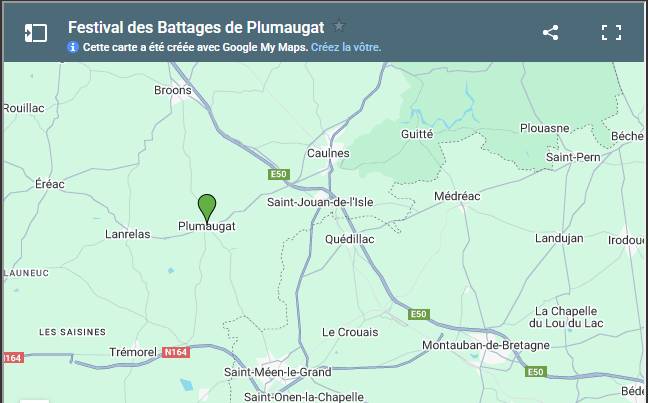The image size is (648, 403).
Task: Select the green pin at Plumaugat
Action: (x=207, y=207)
